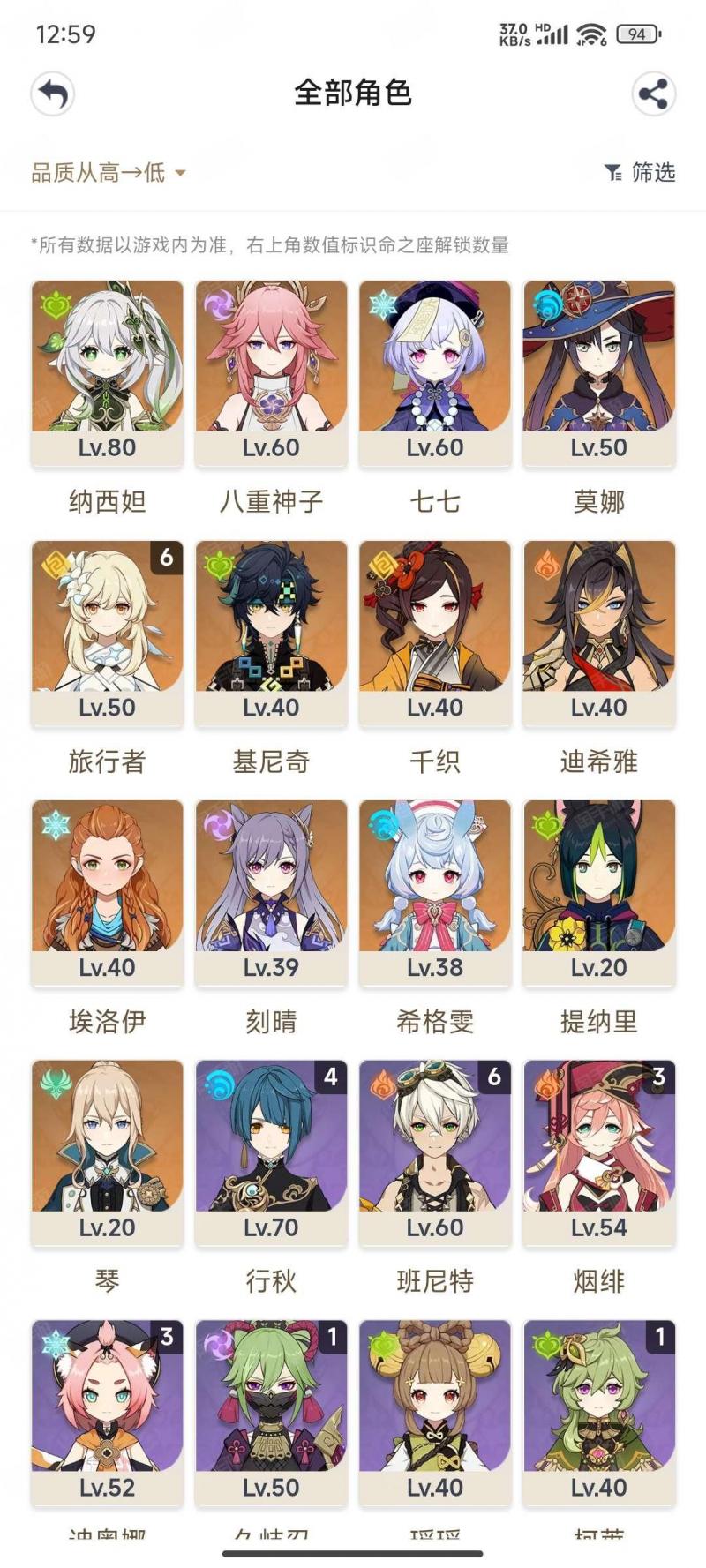
Task: Open the 品质从高→低 sort dropdown
Action: pyautogui.click(x=109, y=172)
